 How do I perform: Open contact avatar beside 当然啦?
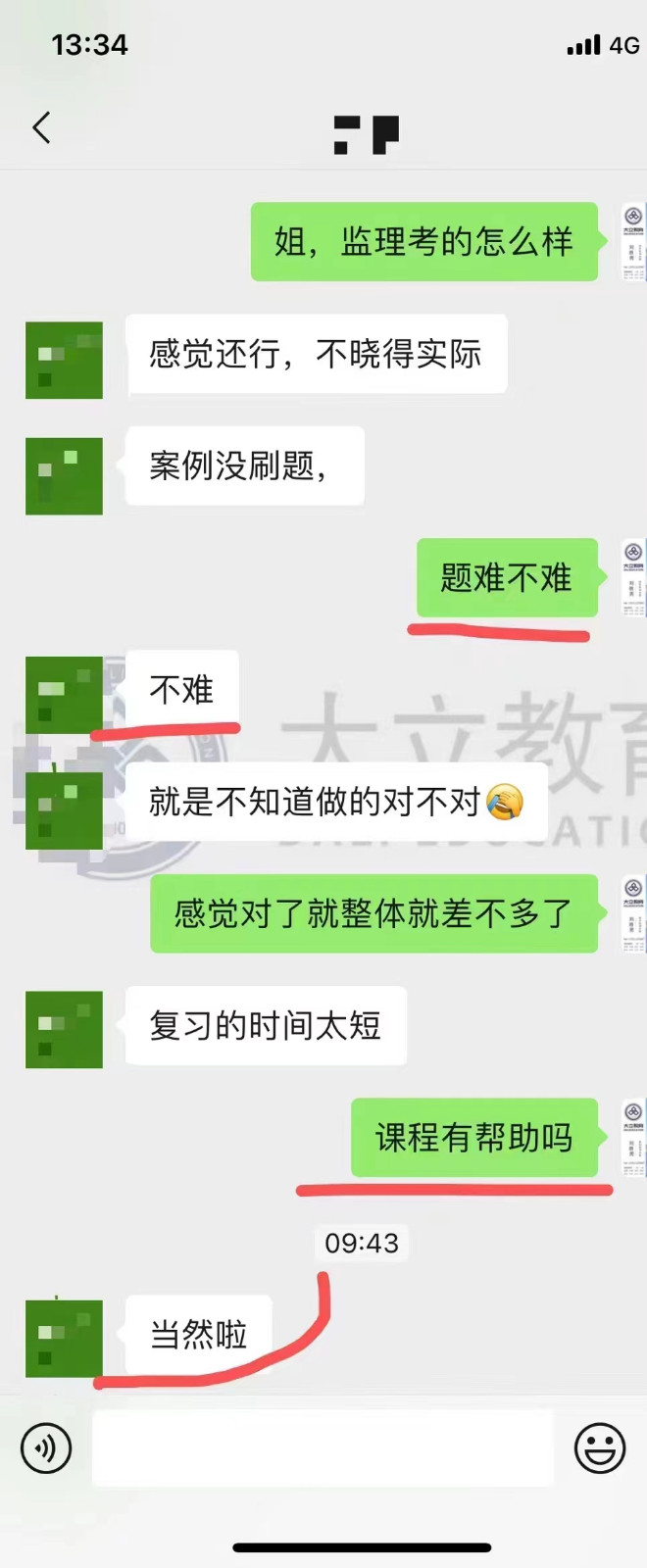tap(64, 1339)
